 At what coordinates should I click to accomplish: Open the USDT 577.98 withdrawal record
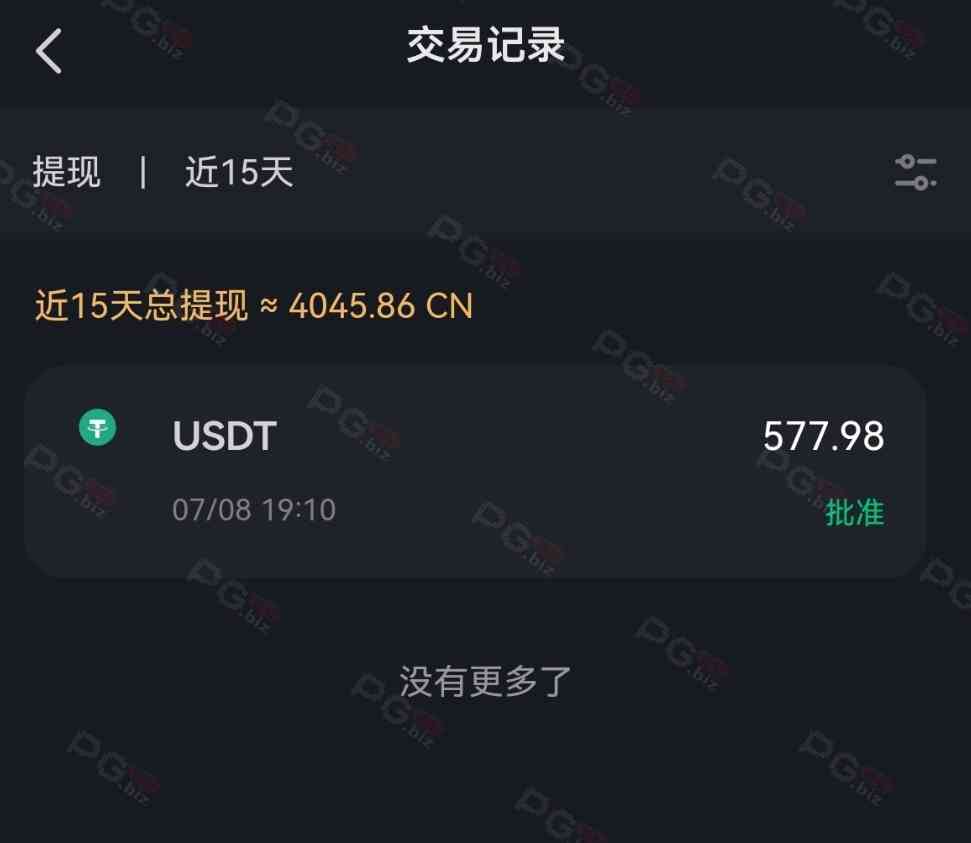[475, 471]
